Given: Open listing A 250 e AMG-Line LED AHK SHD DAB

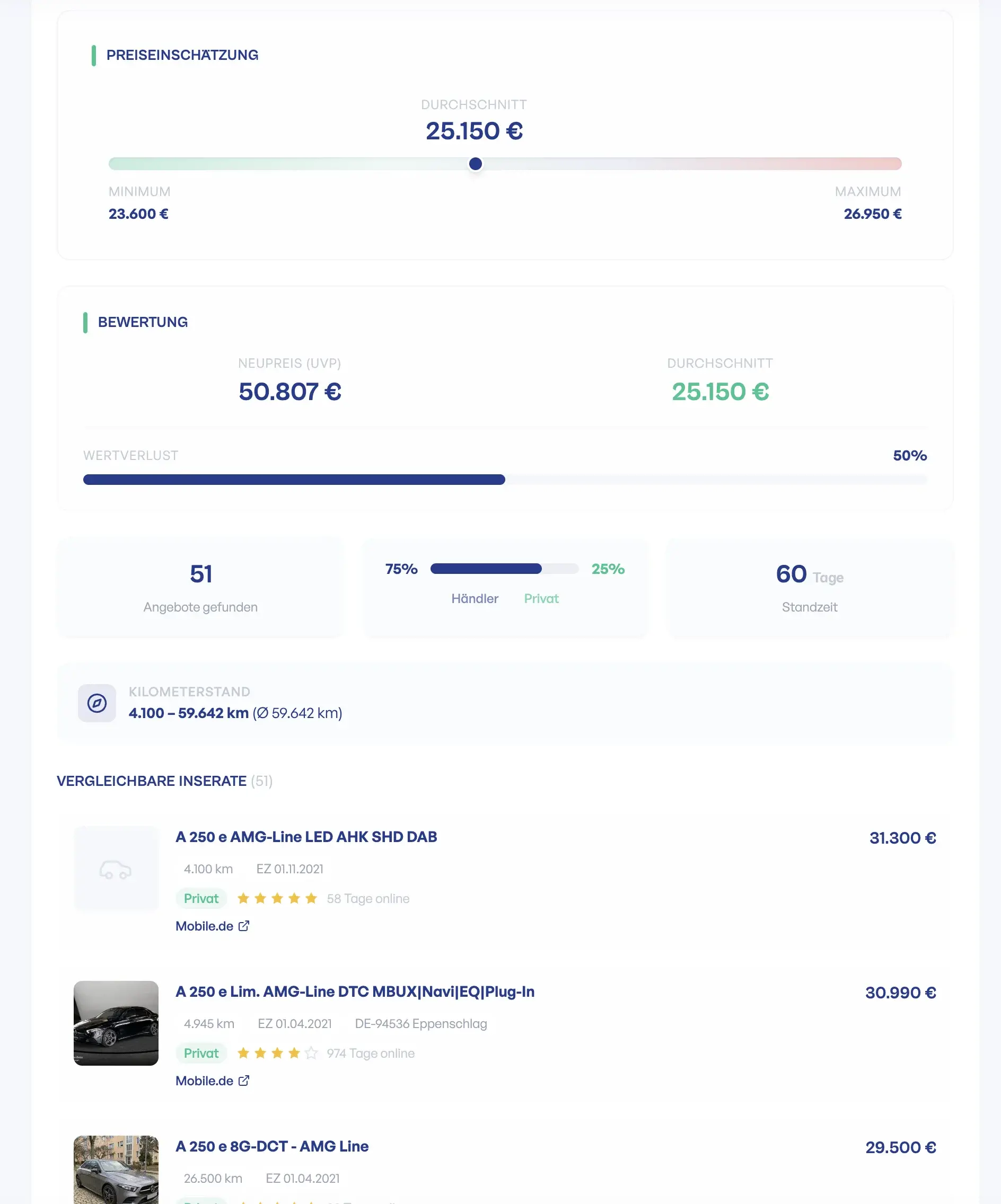Looking at the screenshot, I should point(306,837).
